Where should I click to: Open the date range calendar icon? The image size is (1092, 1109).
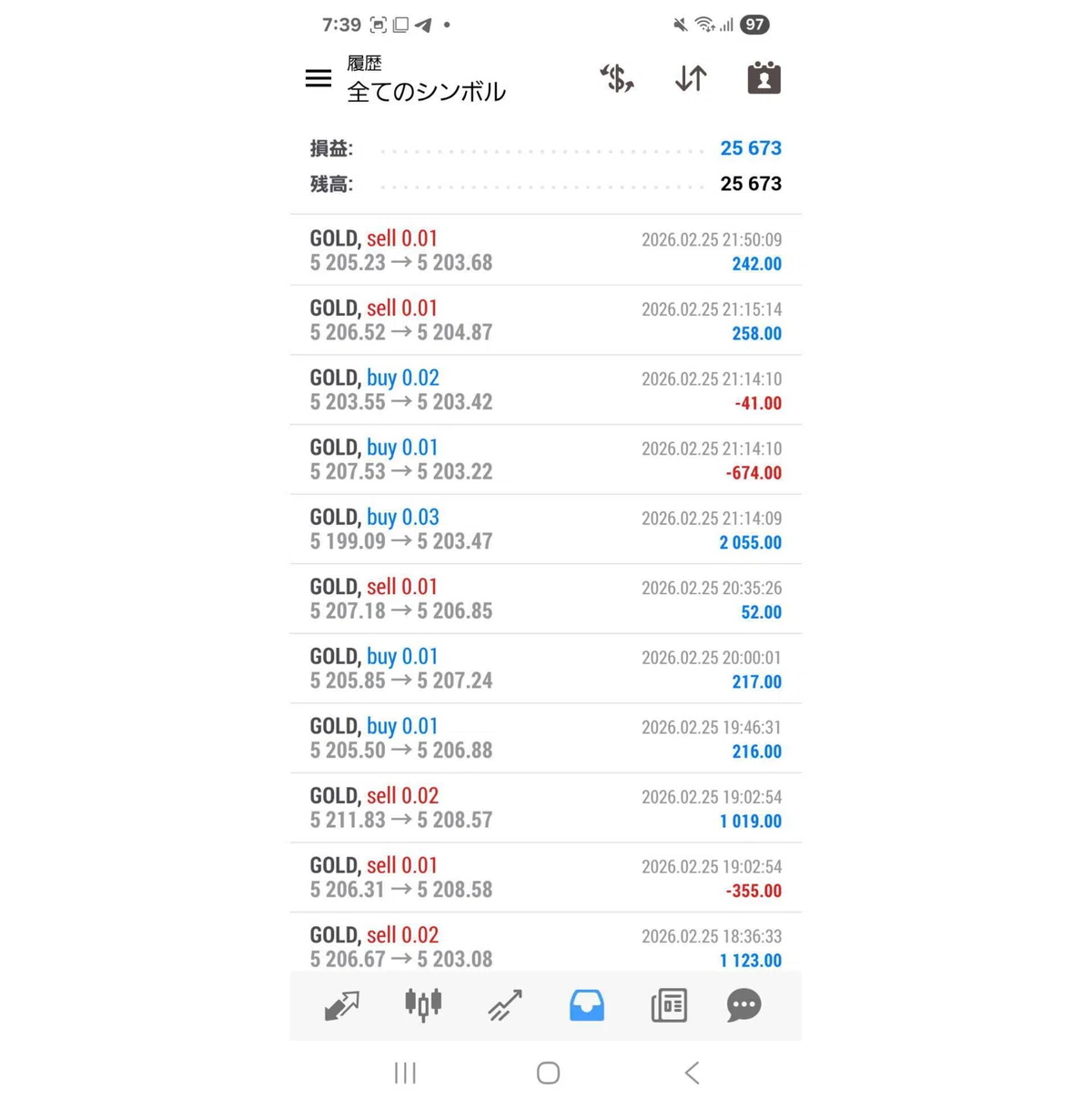click(x=764, y=78)
